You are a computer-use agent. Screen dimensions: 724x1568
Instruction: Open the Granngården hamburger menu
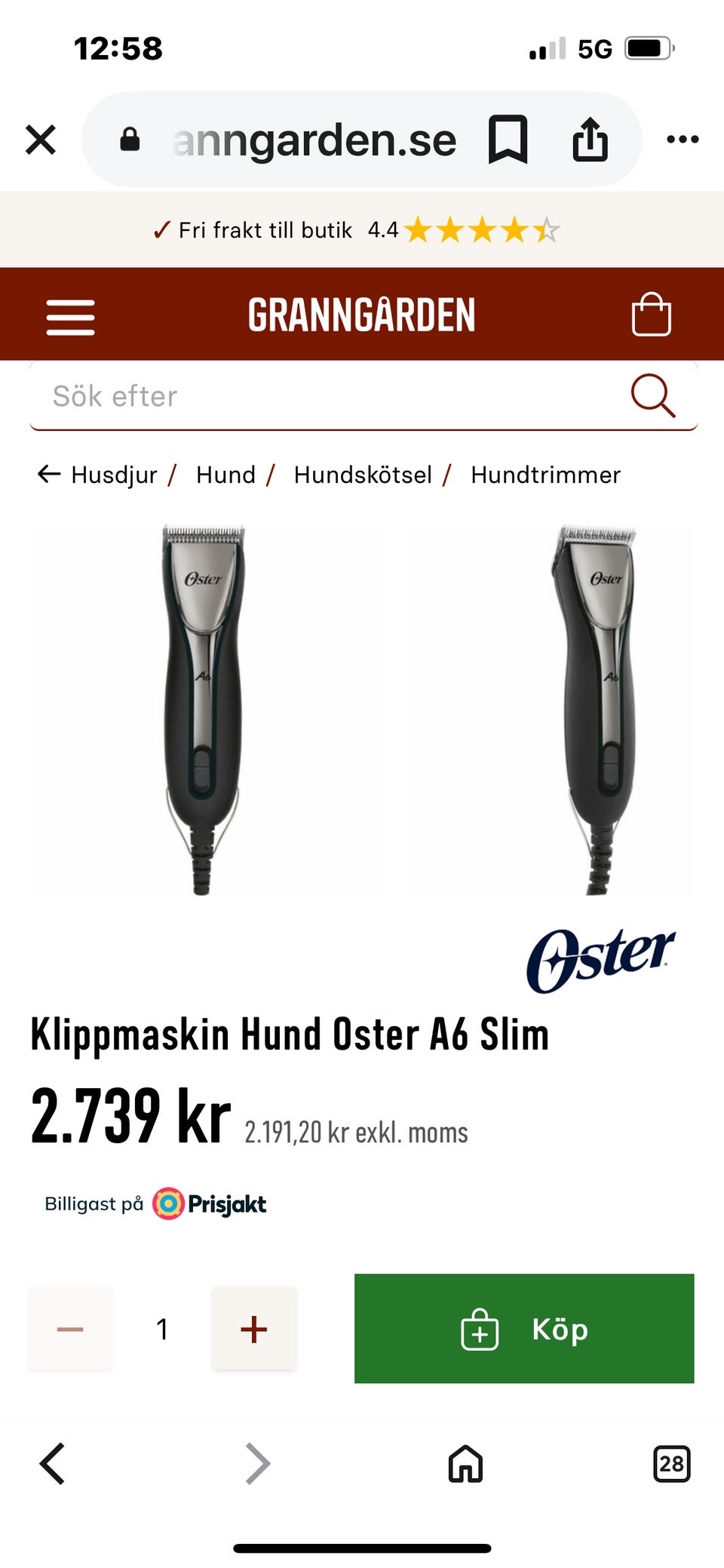pyautogui.click(x=70, y=316)
